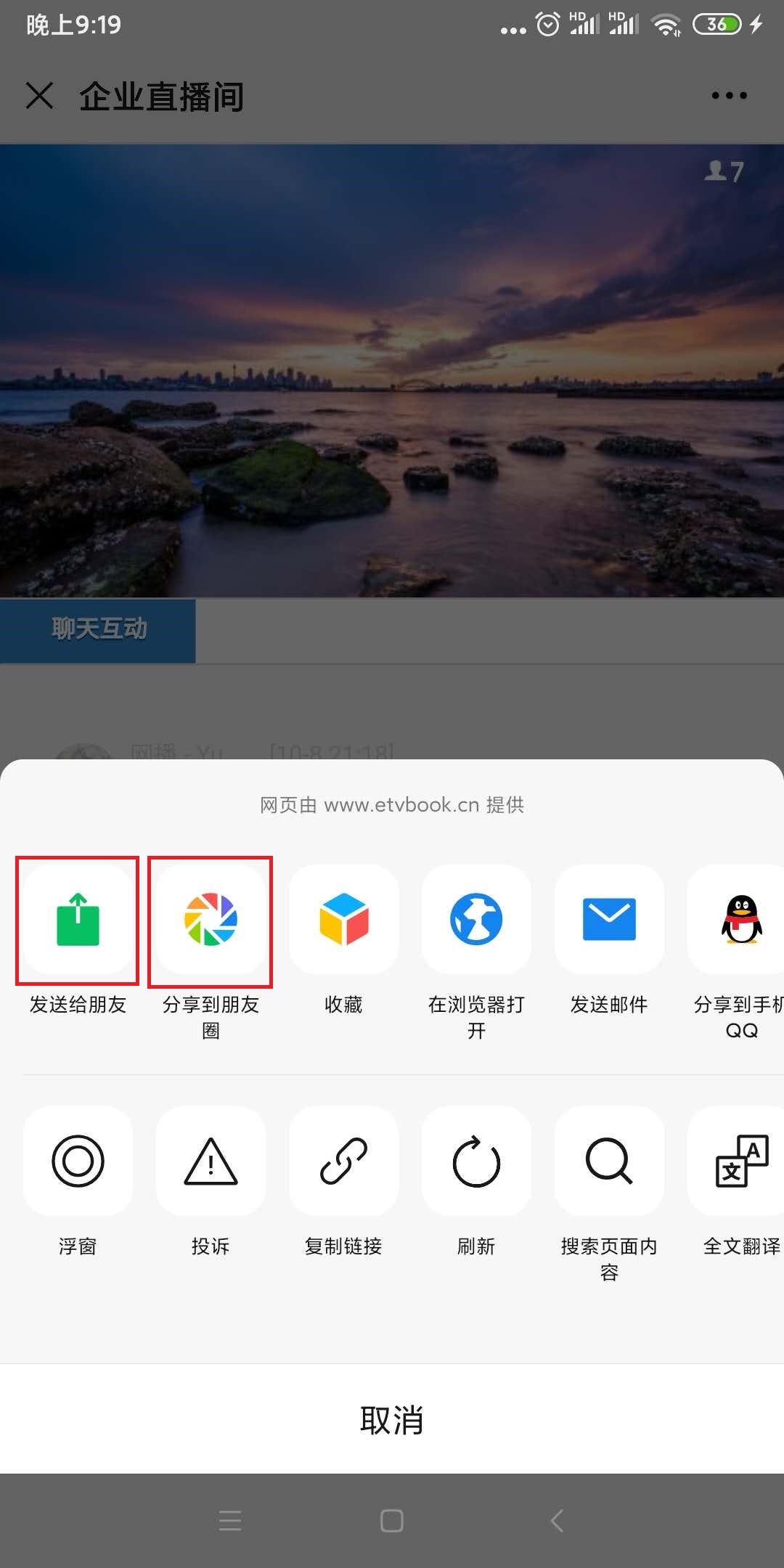Choose 在浏览器打开 option
The width and height of the screenshot is (784, 1568).
tap(476, 920)
